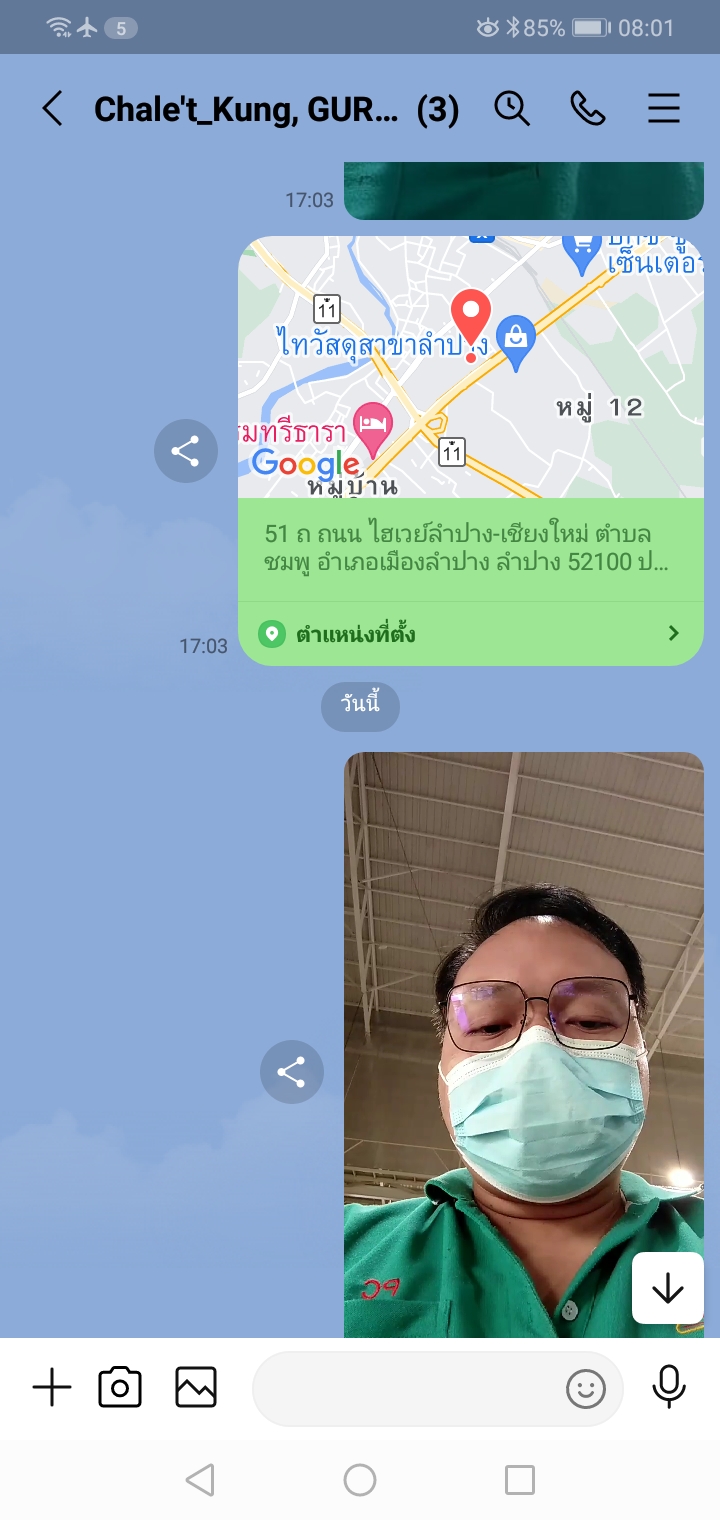Screen dimensions: 720x1520
Task: Jump to the latest messages
Action: click(667, 1289)
